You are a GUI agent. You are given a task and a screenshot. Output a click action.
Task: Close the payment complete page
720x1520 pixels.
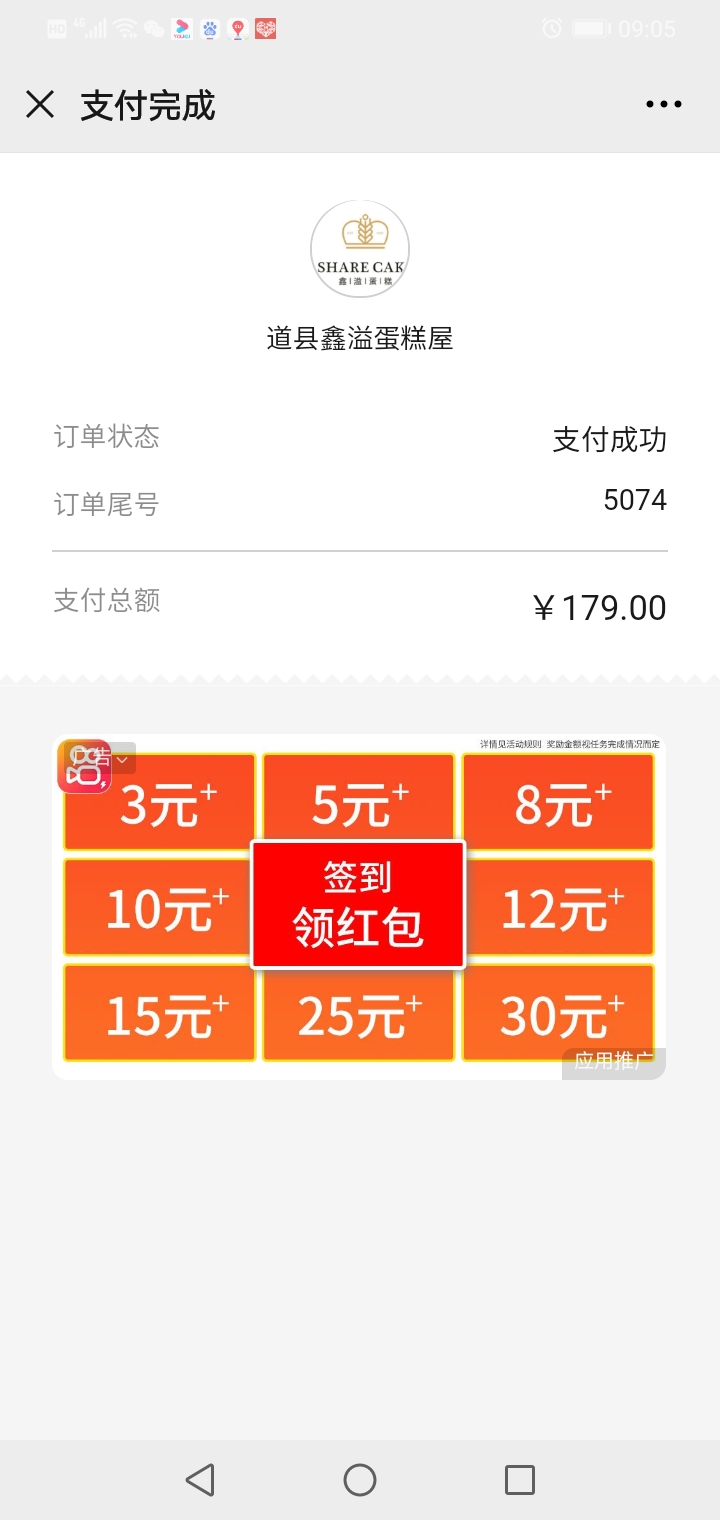click(40, 104)
